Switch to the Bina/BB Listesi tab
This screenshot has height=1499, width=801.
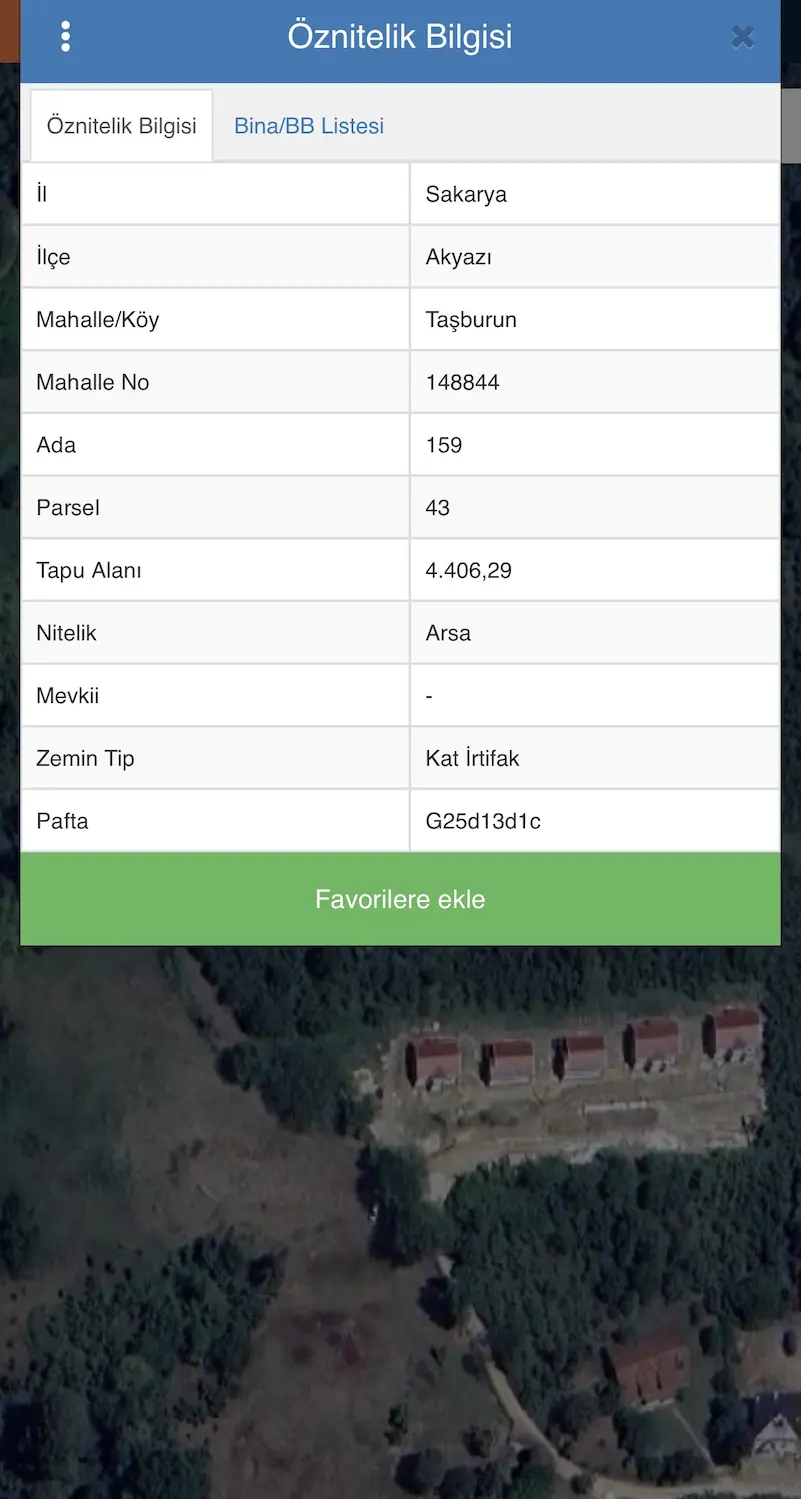pyautogui.click(x=309, y=126)
